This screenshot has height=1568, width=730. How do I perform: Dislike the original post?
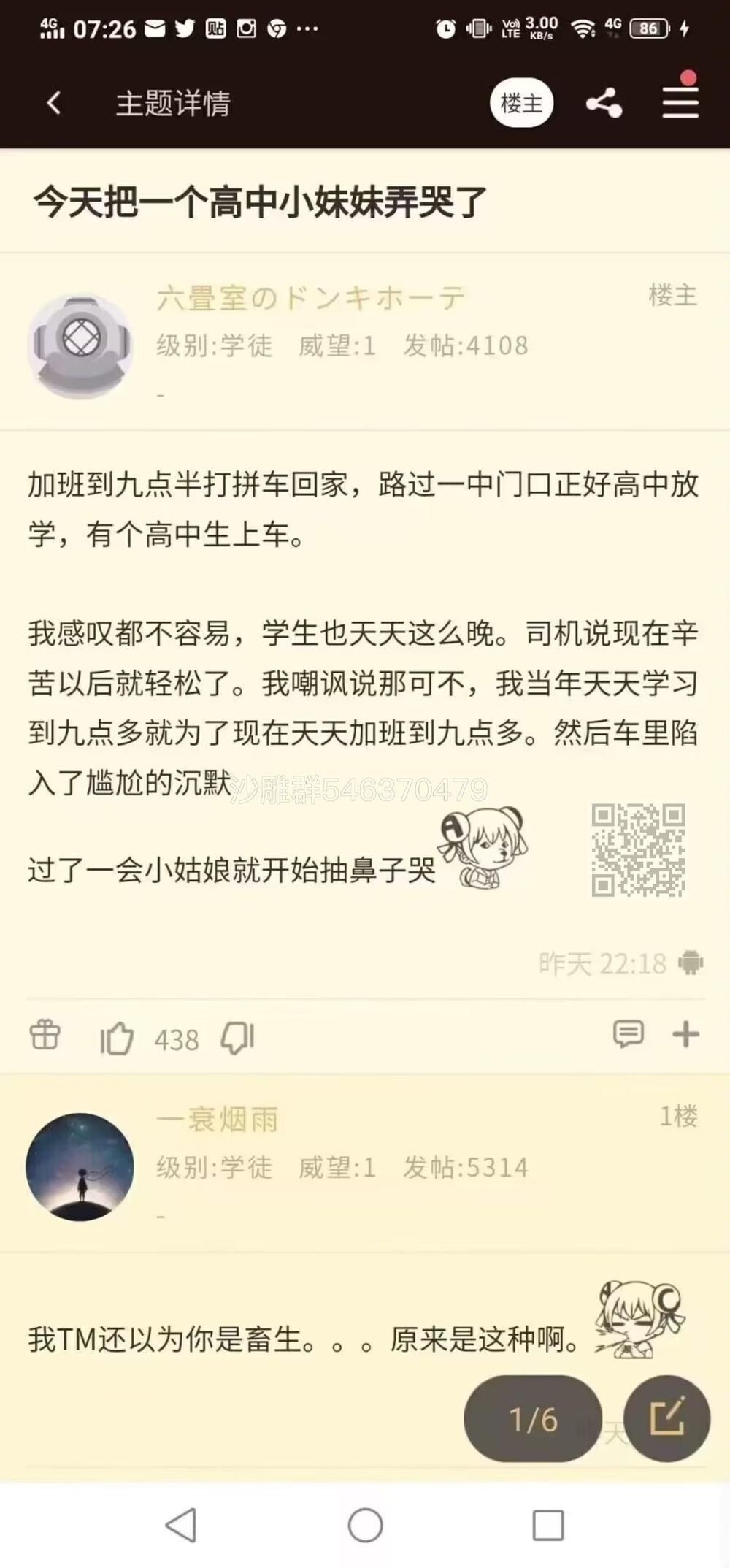[237, 1038]
